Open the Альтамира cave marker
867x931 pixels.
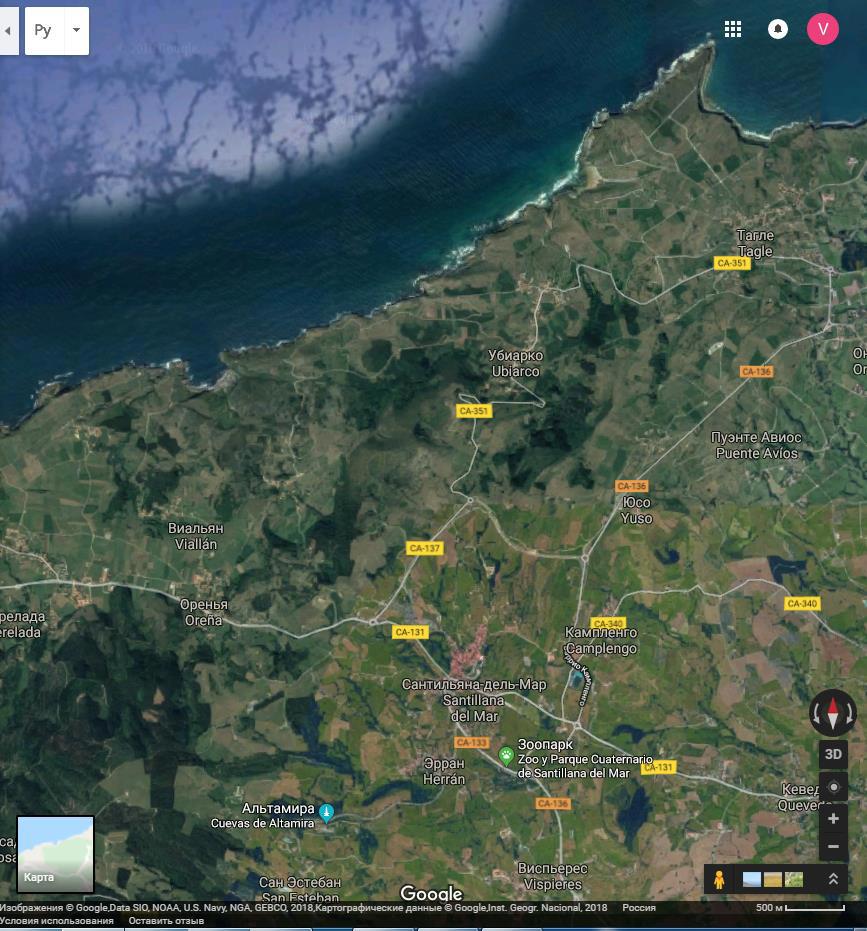(326, 810)
